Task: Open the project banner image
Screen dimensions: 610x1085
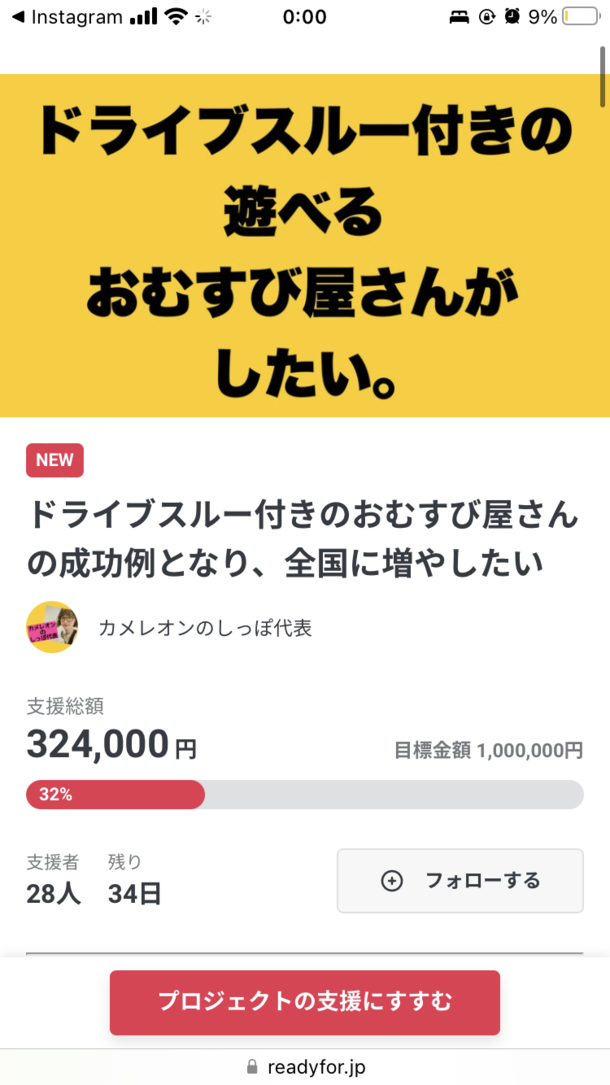Action: click(305, 245)
